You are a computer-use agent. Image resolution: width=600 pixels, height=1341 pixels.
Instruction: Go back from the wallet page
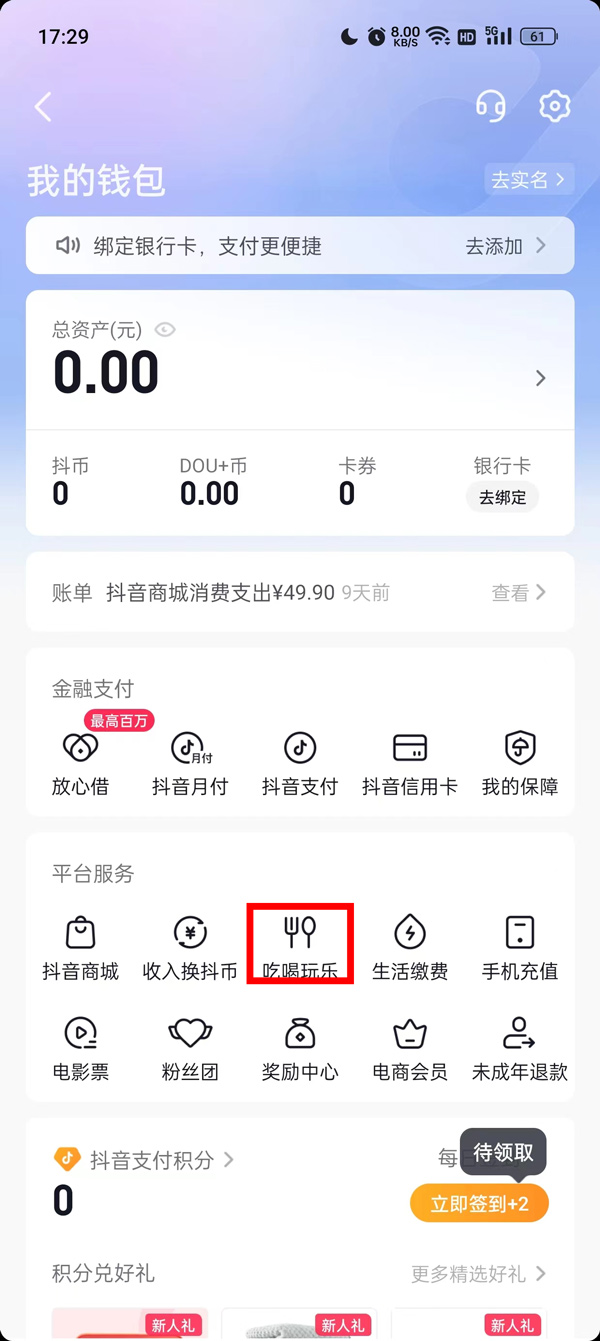click(x=43, y=107)
